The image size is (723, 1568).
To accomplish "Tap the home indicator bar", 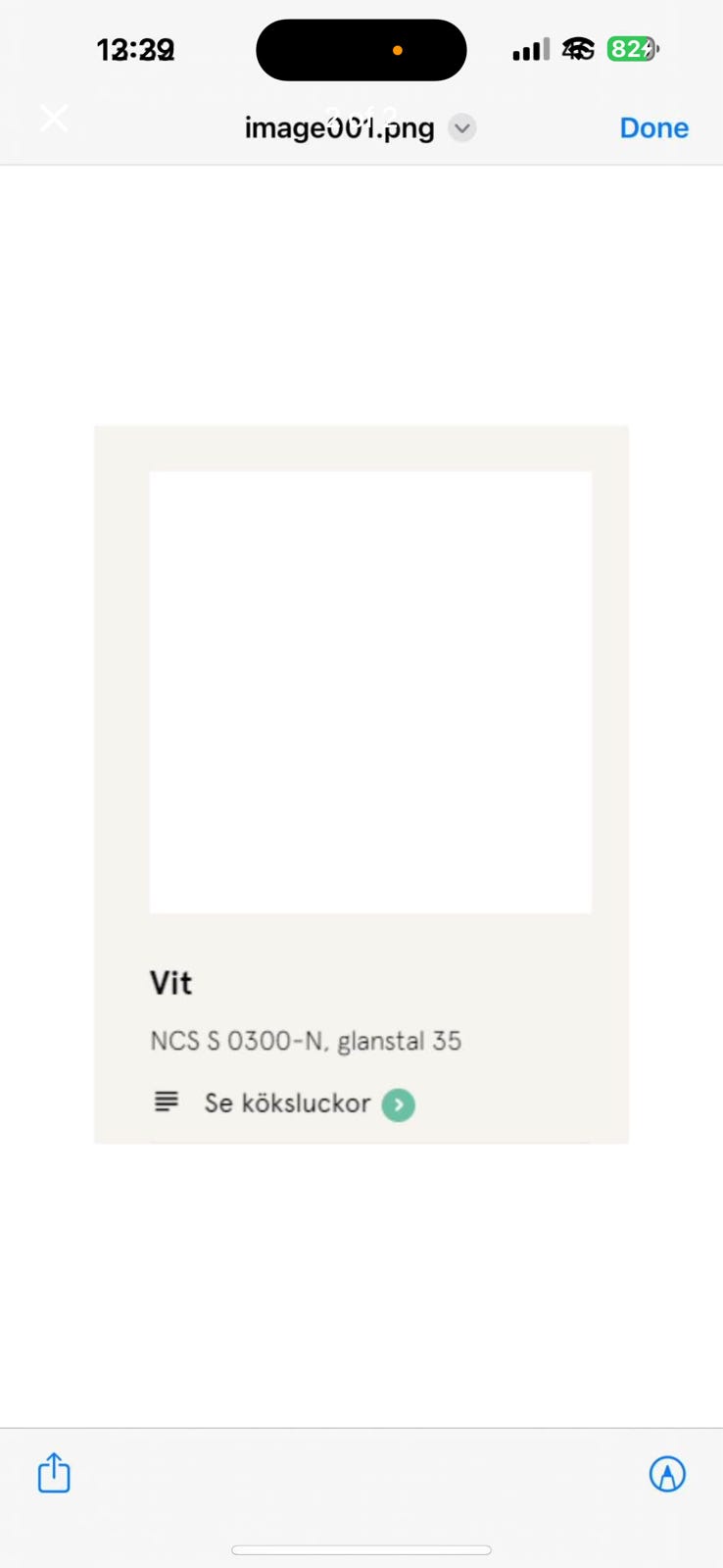I will coord(361,1550).
